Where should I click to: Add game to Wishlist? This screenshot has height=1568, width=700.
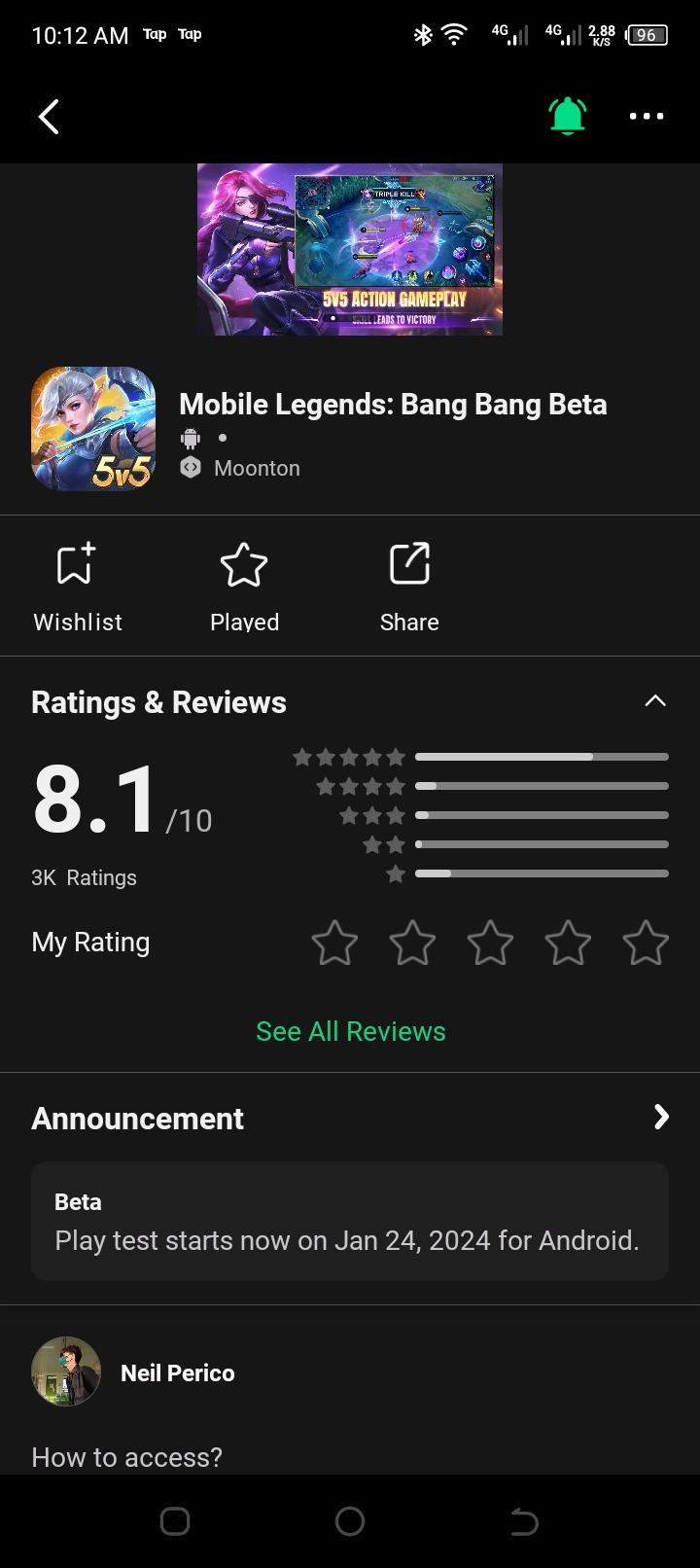click(77, 584)
